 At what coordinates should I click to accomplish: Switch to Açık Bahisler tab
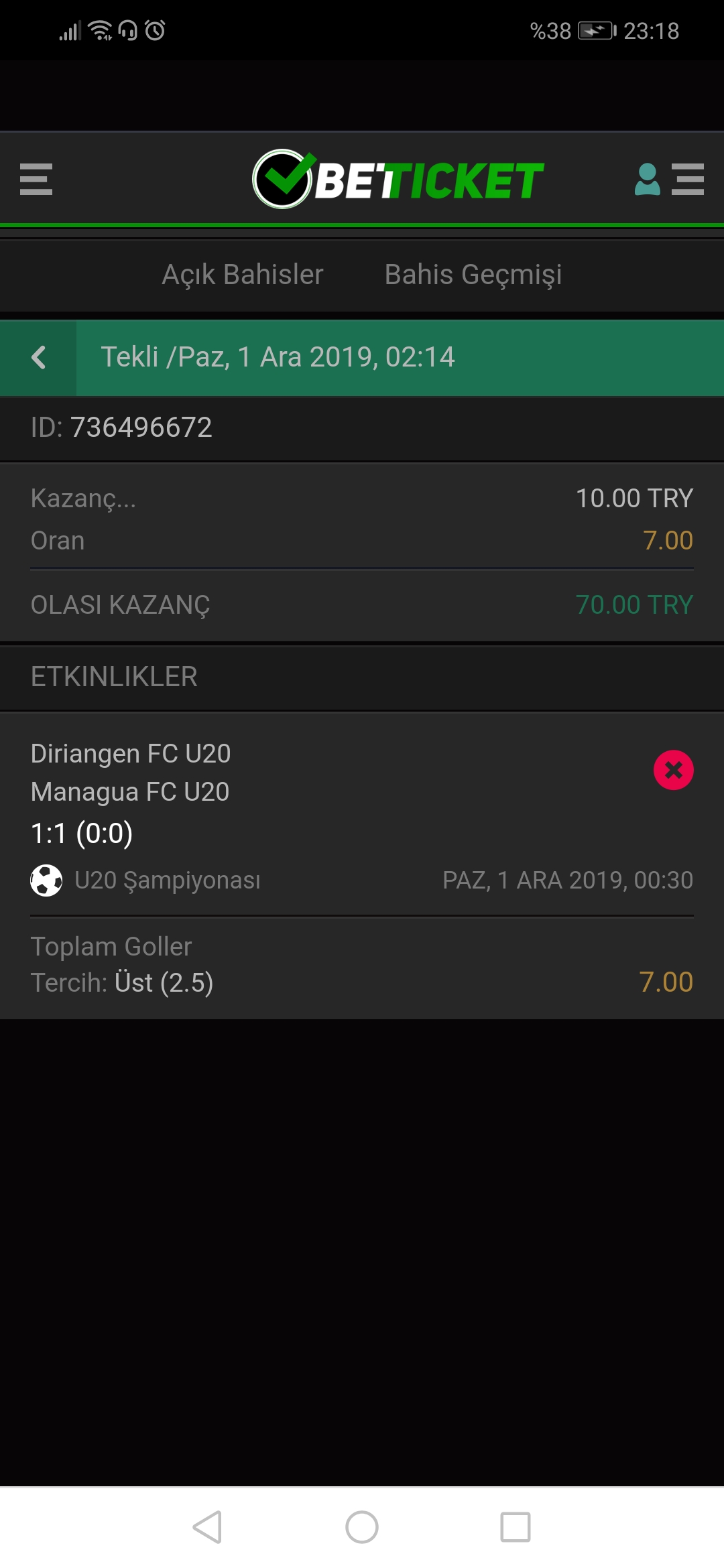[243, 275]
